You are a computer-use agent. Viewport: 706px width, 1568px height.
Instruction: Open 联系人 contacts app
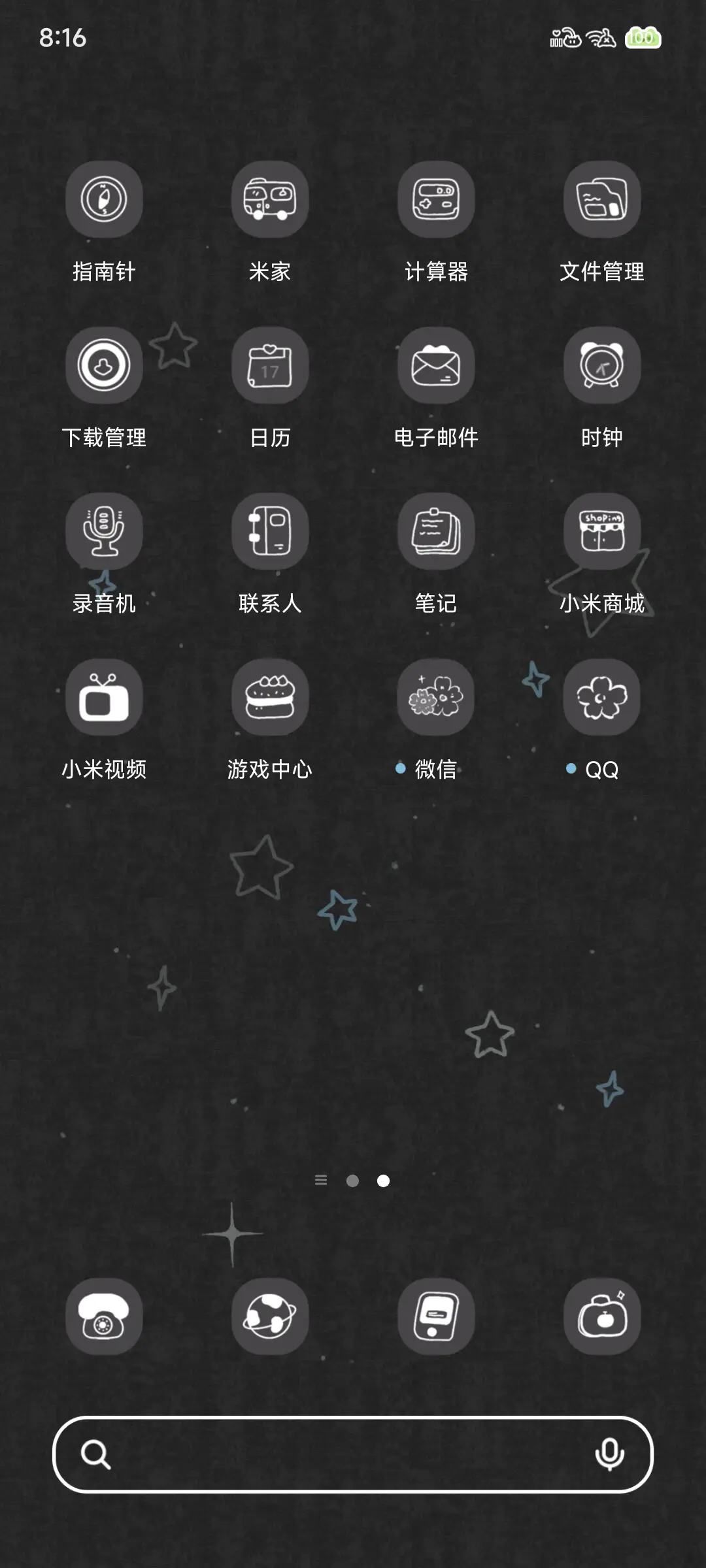(x=270, y=531)
